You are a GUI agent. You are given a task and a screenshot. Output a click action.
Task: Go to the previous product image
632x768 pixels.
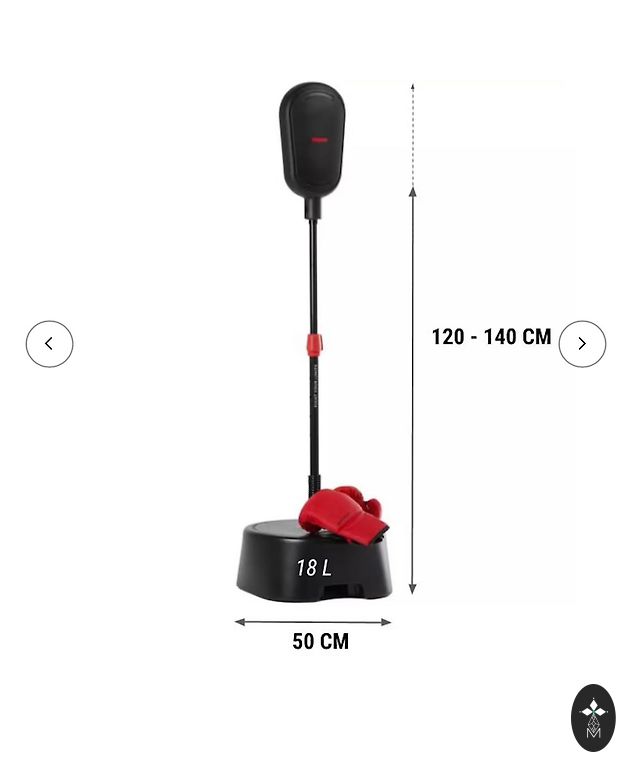point(49,344)
